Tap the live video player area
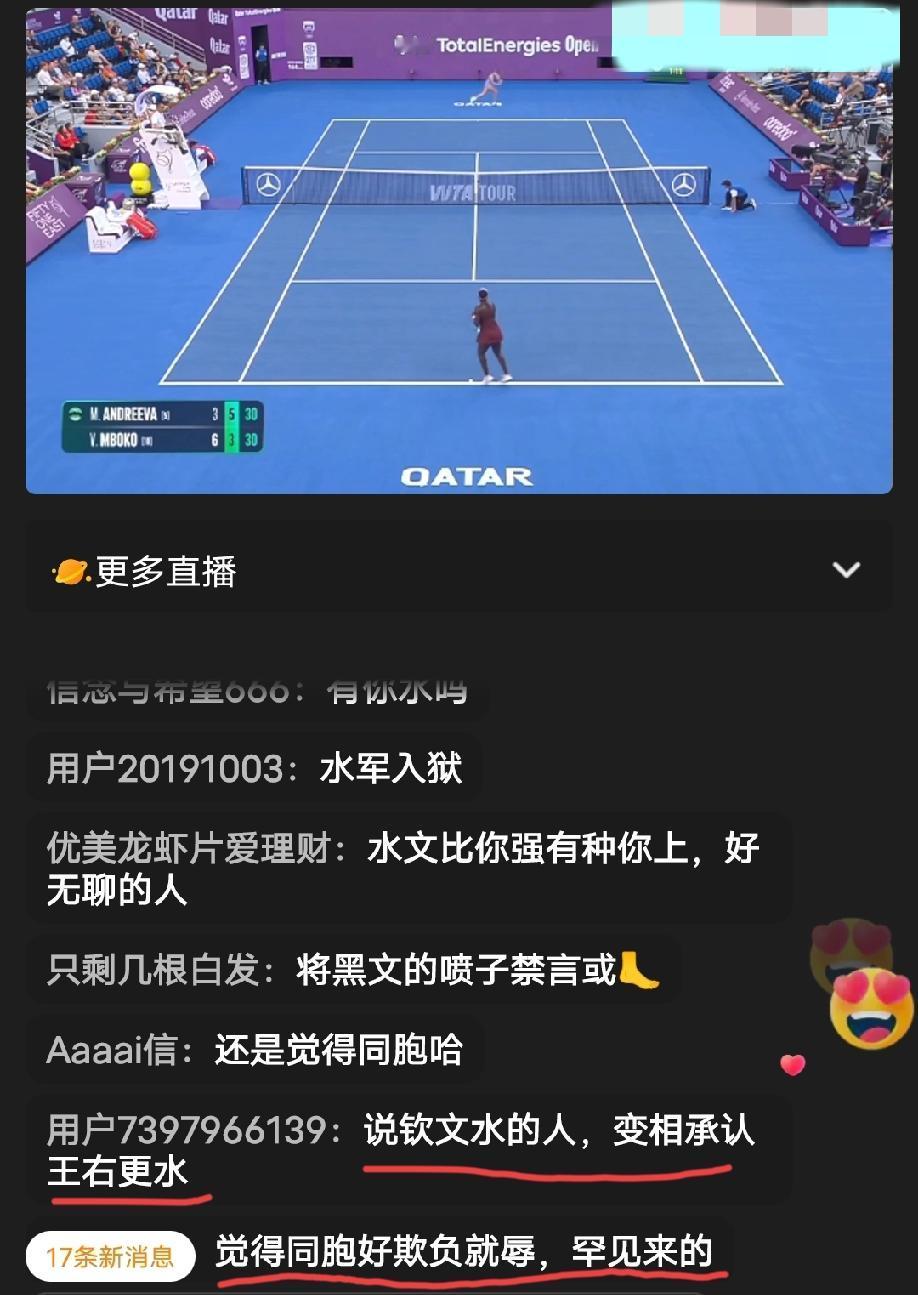This screenshot has height=1295, width=918. [459, 248]
